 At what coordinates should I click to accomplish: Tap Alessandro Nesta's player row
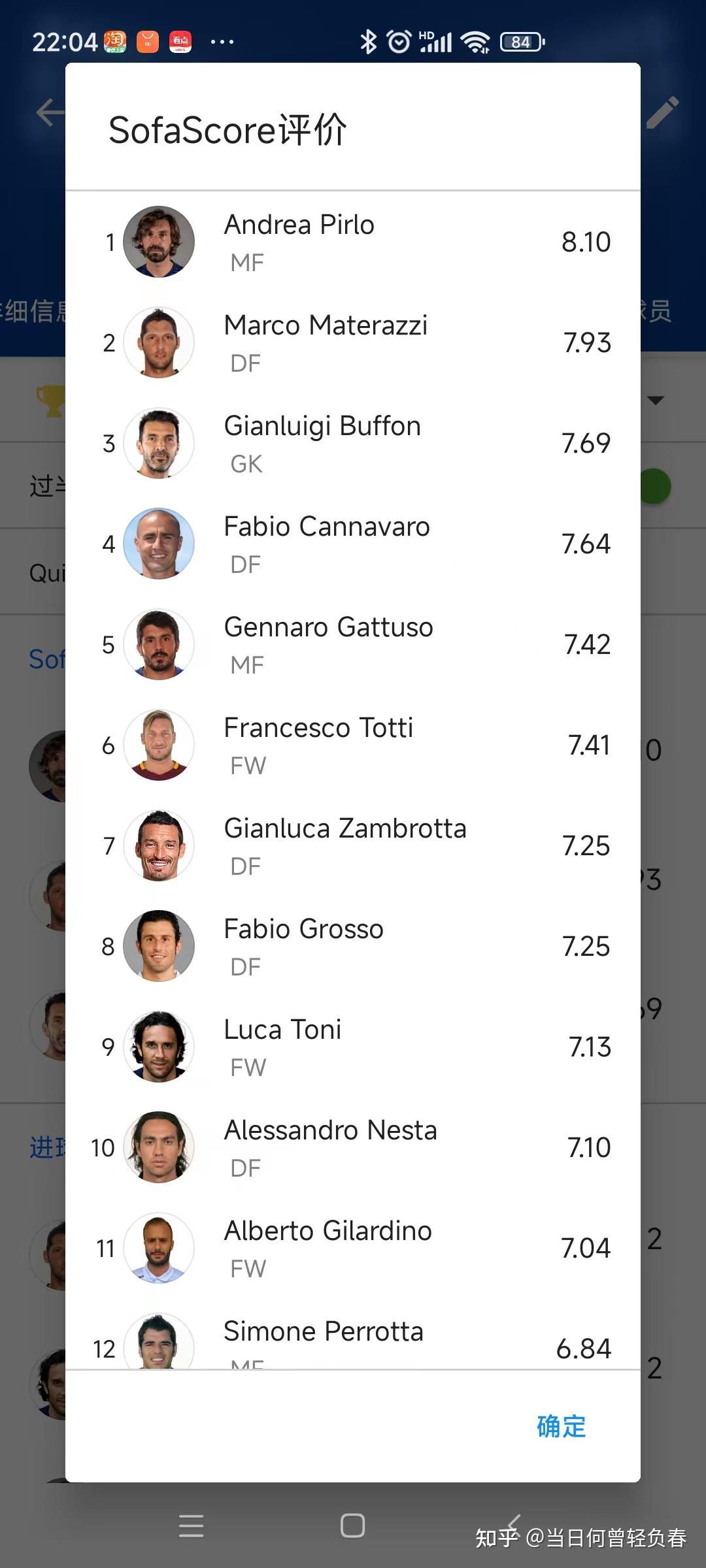coord(353,1147)
